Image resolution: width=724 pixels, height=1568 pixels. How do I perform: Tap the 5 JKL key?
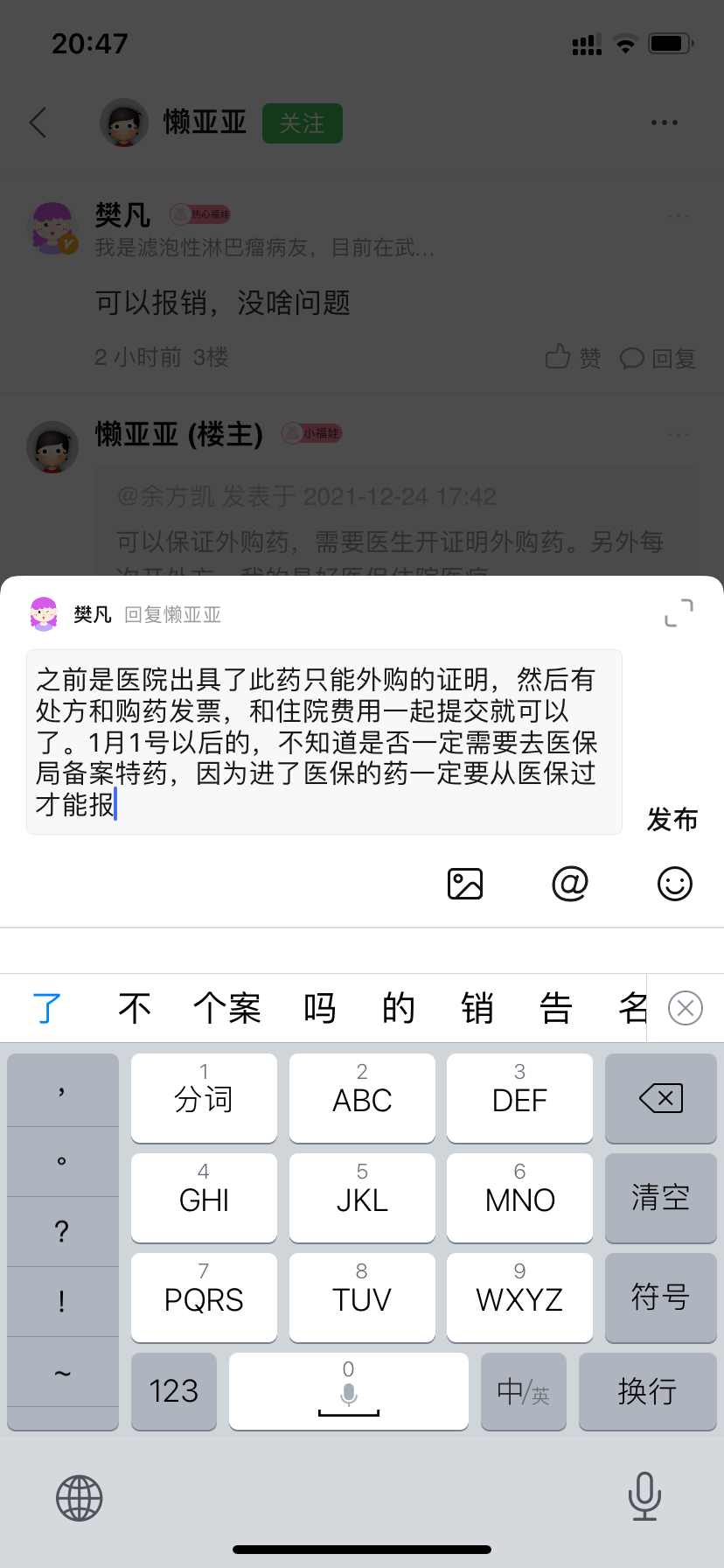362,1197
